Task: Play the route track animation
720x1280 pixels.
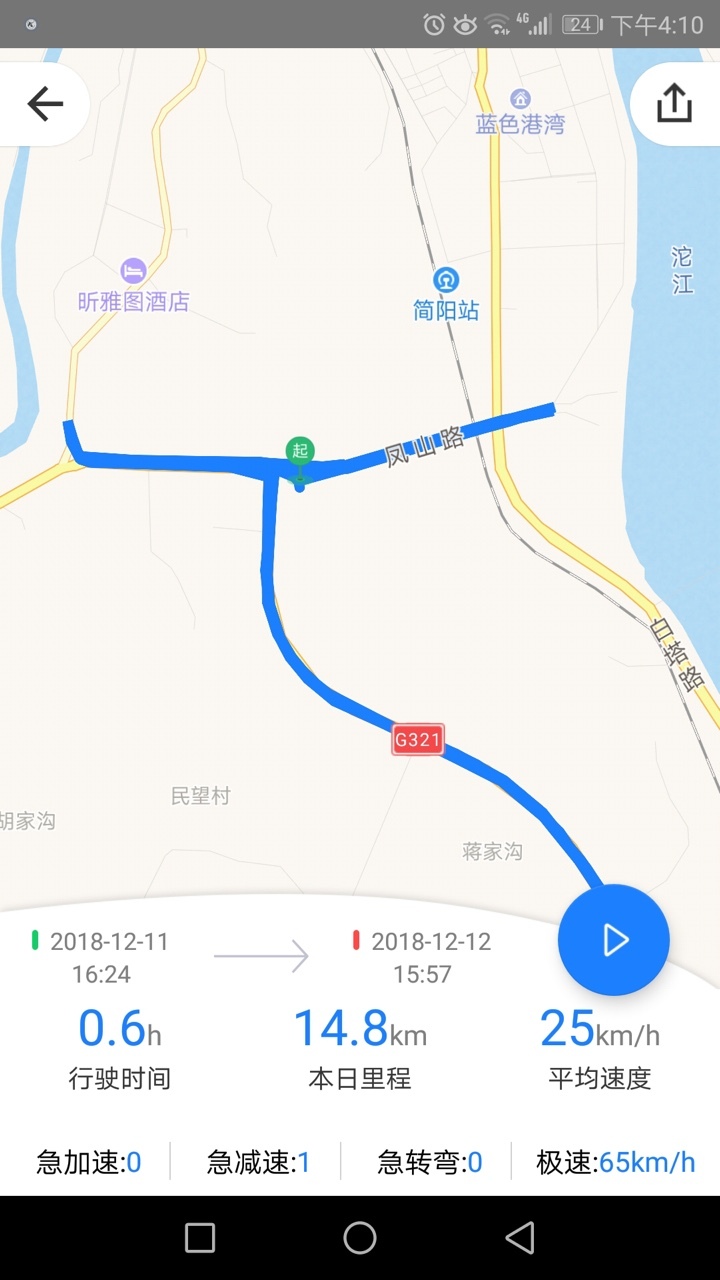Action: 613,940
